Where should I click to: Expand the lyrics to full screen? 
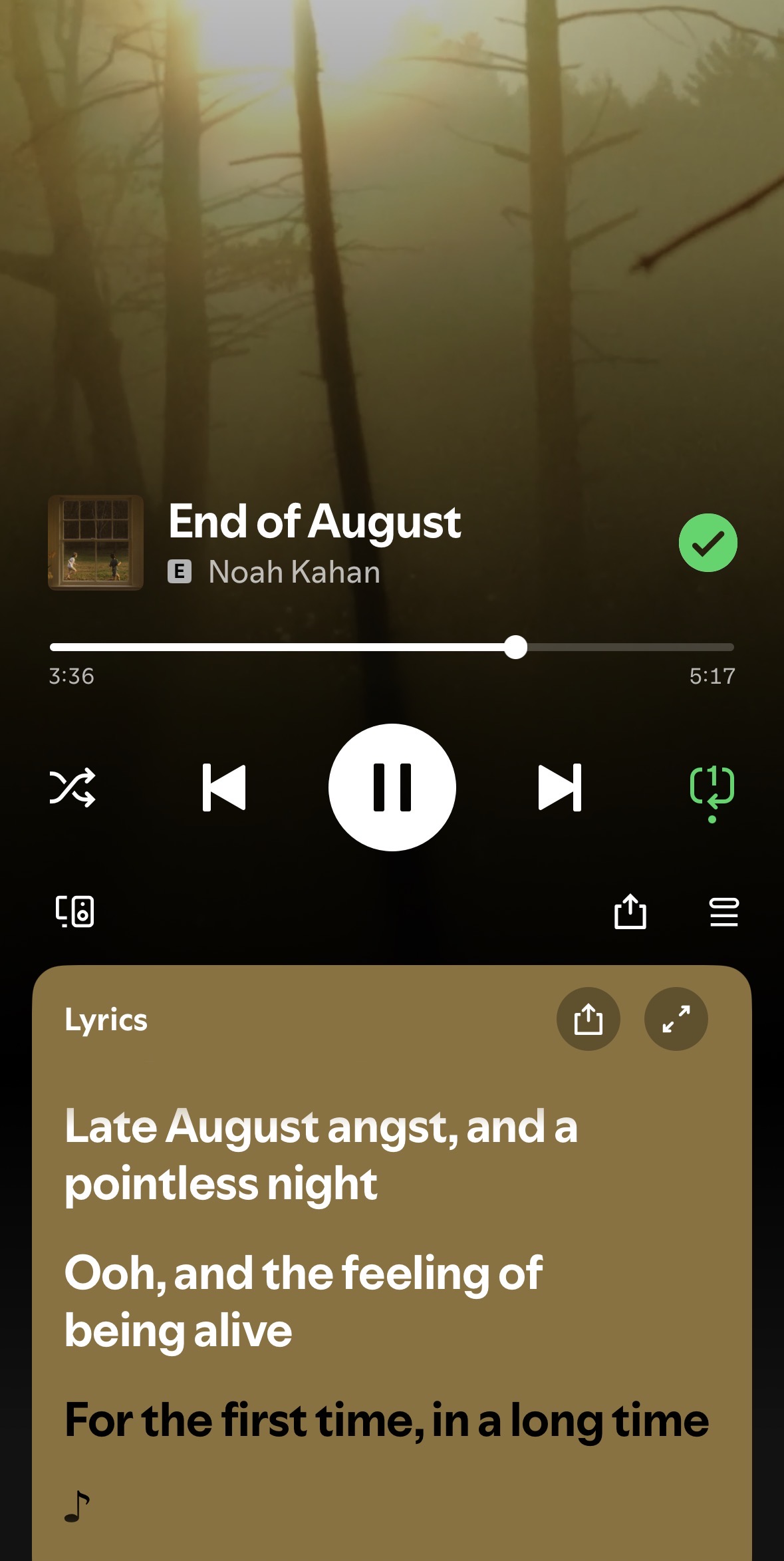(x=676, y=1019)
